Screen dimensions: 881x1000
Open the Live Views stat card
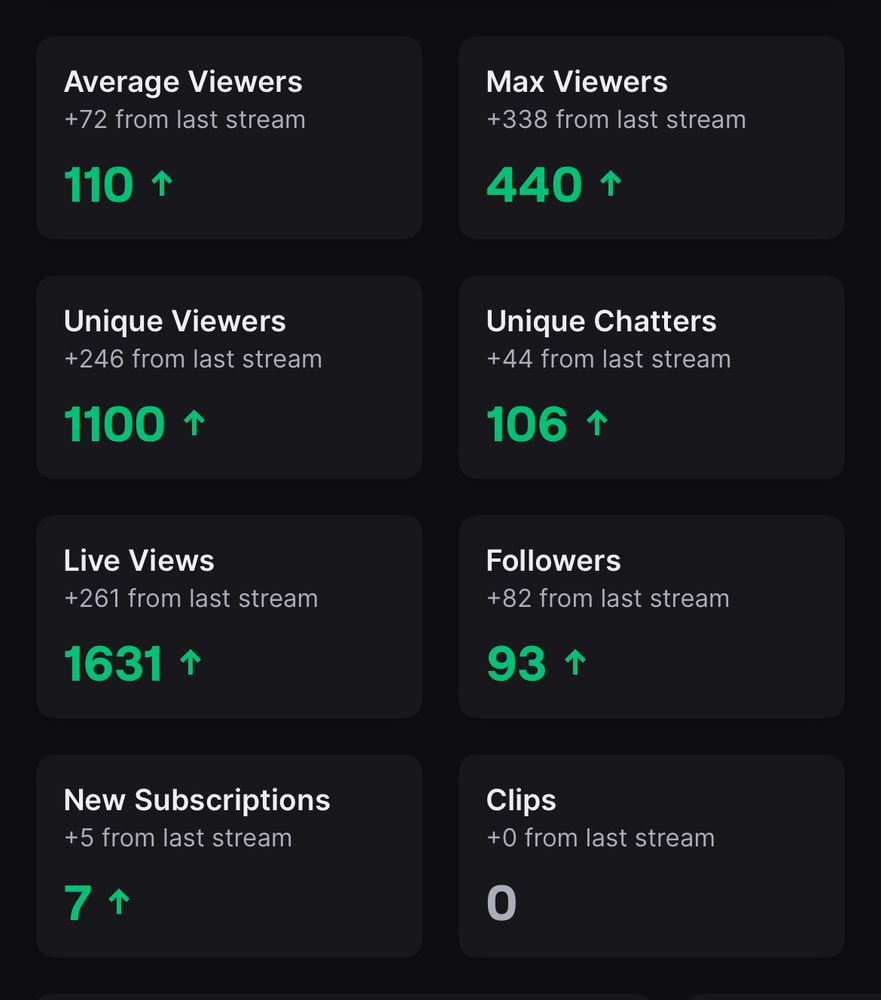point(229,616)
